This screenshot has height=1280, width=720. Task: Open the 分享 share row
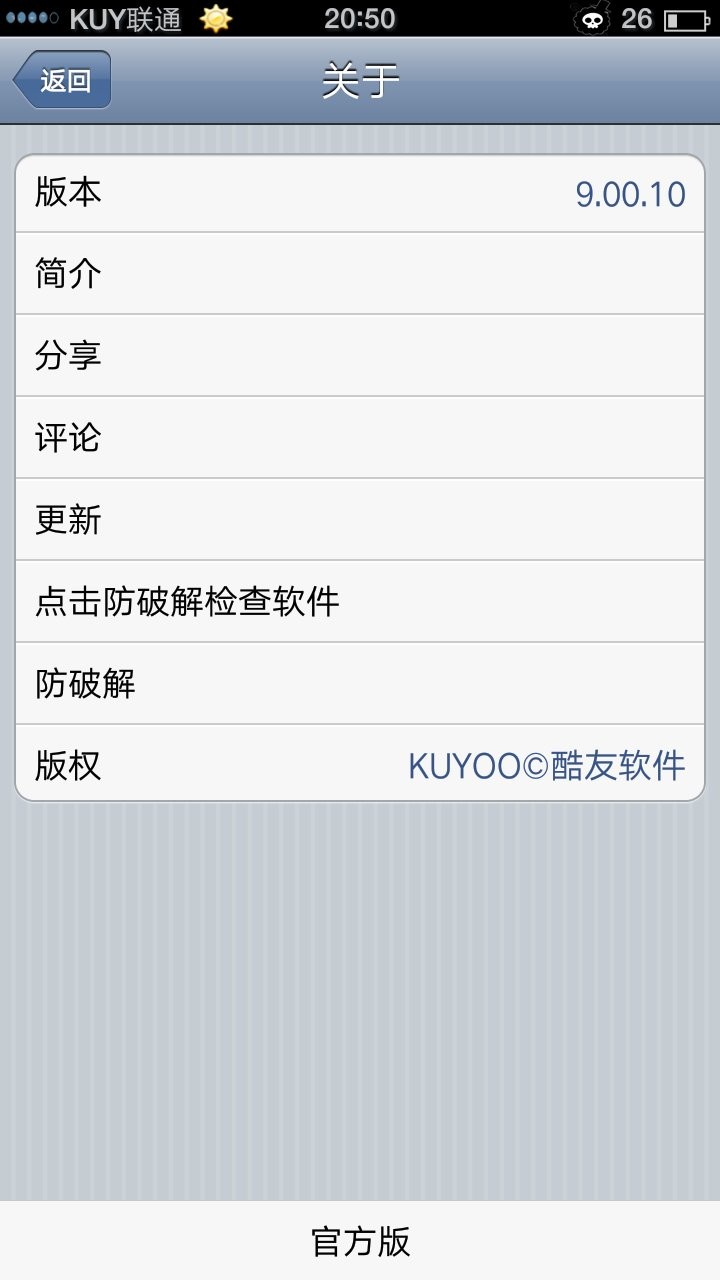point(360,355)
